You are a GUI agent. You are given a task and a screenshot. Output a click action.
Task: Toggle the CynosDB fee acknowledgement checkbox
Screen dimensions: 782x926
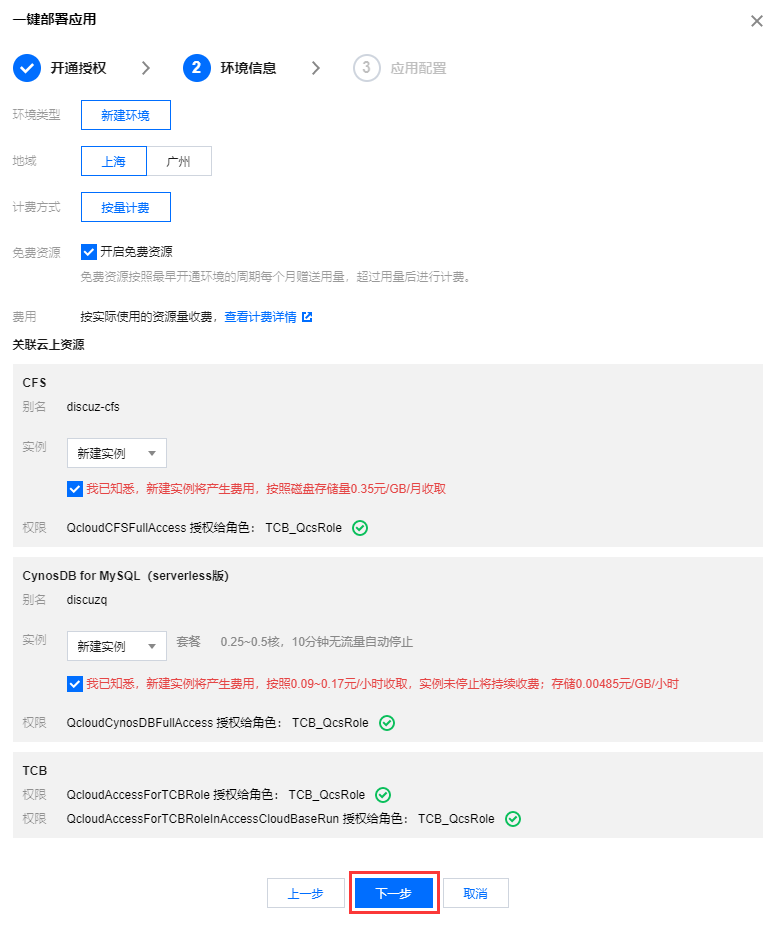tap(75, 684)
